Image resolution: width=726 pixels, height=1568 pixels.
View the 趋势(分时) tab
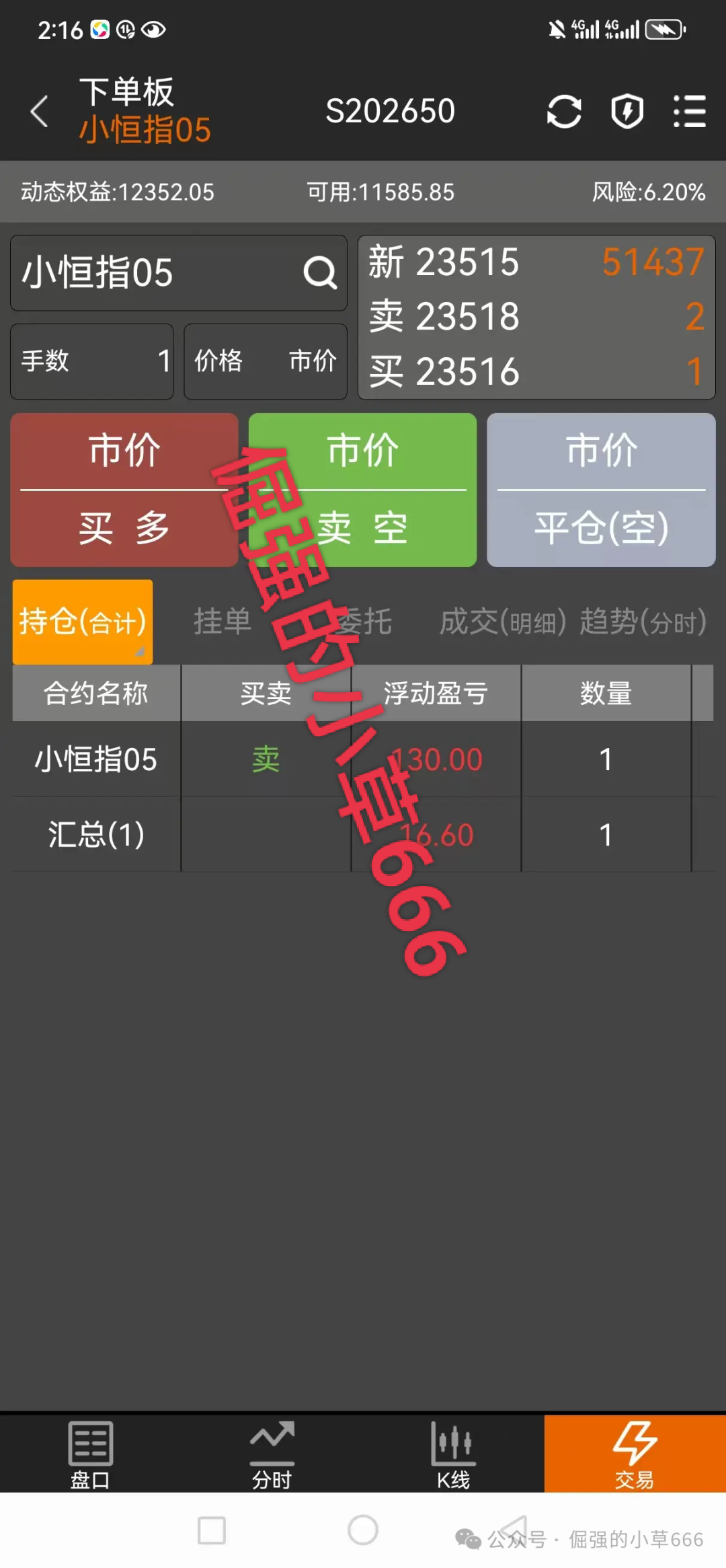click(643, 622)
